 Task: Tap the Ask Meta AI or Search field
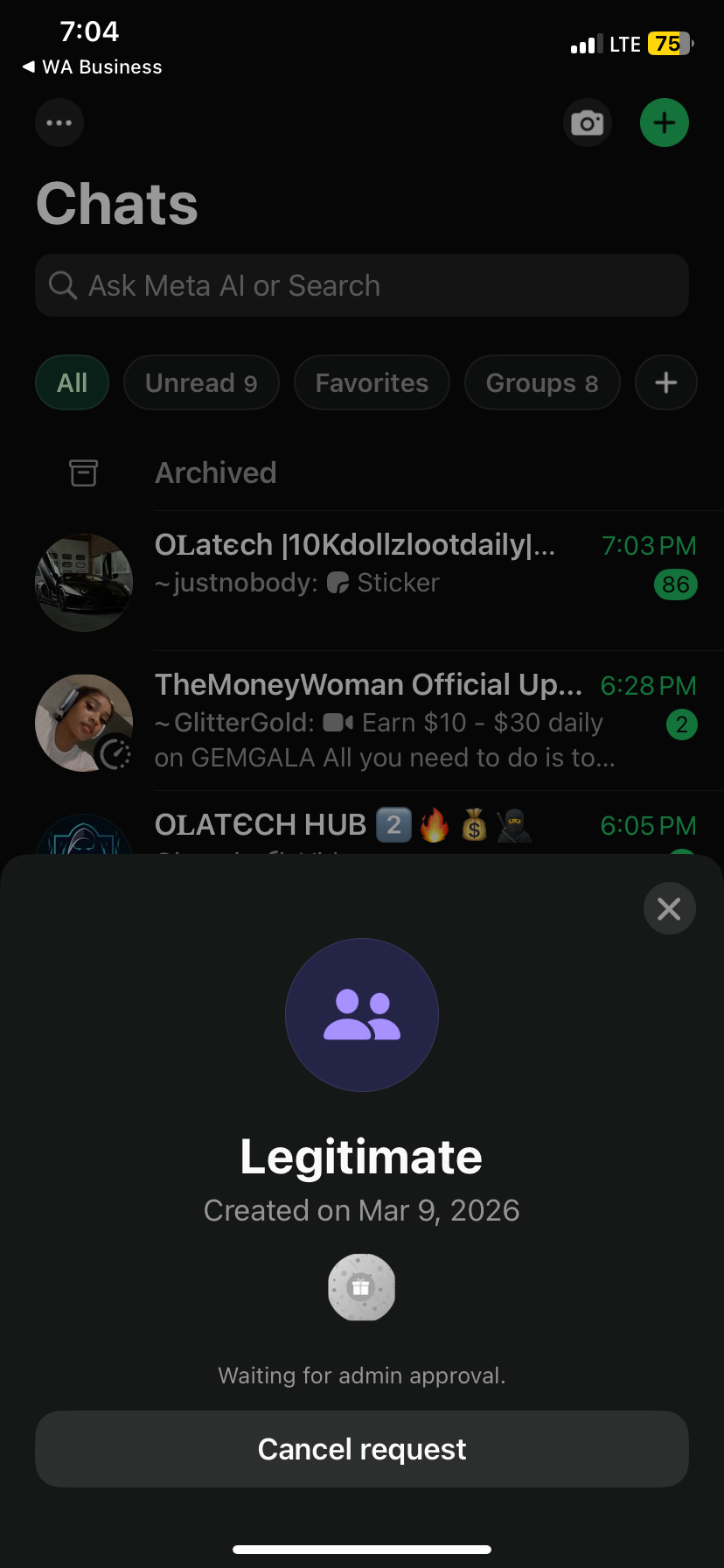(x=361, y=285)
